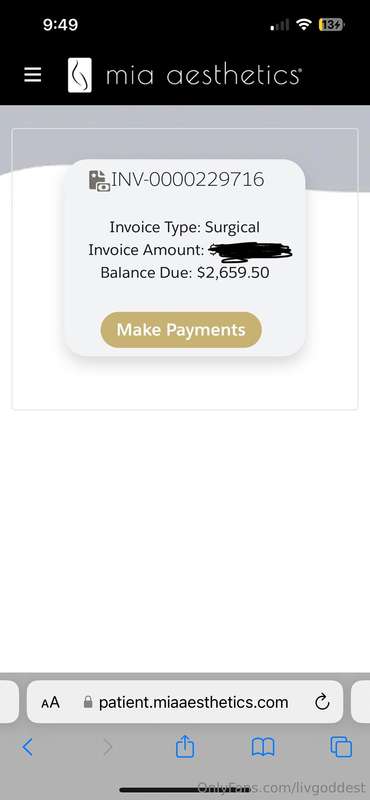Open Safari bookmarks
370x800 pixels.
(263, 748)
